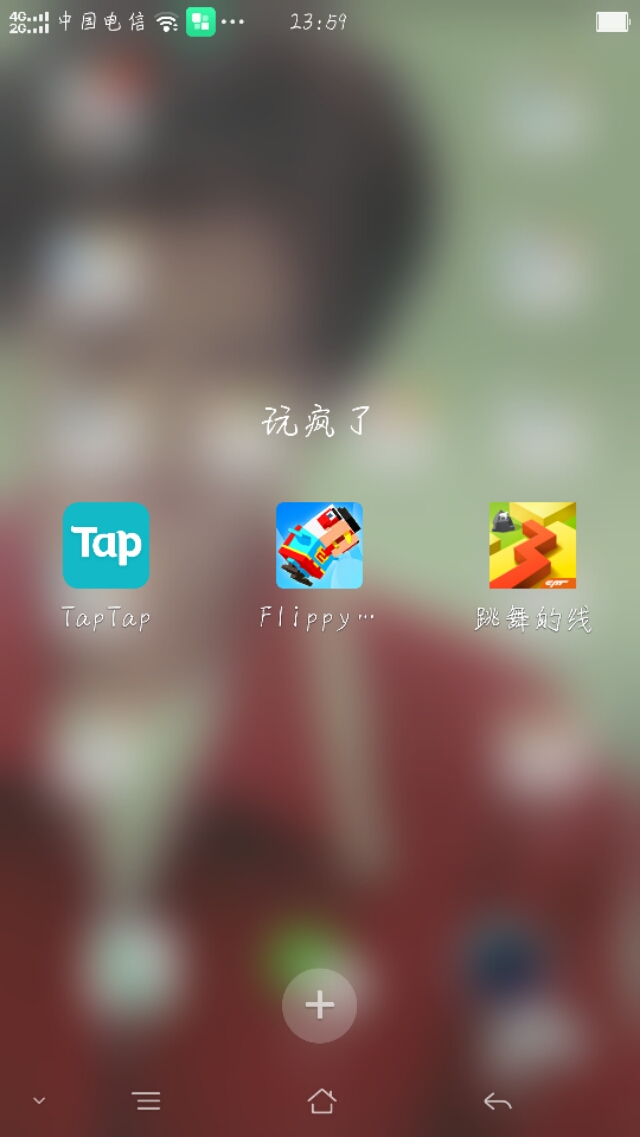Hide the navigation bar with the chevron
Screen dimensions: 640x1137
click(x=39, y=1100)
